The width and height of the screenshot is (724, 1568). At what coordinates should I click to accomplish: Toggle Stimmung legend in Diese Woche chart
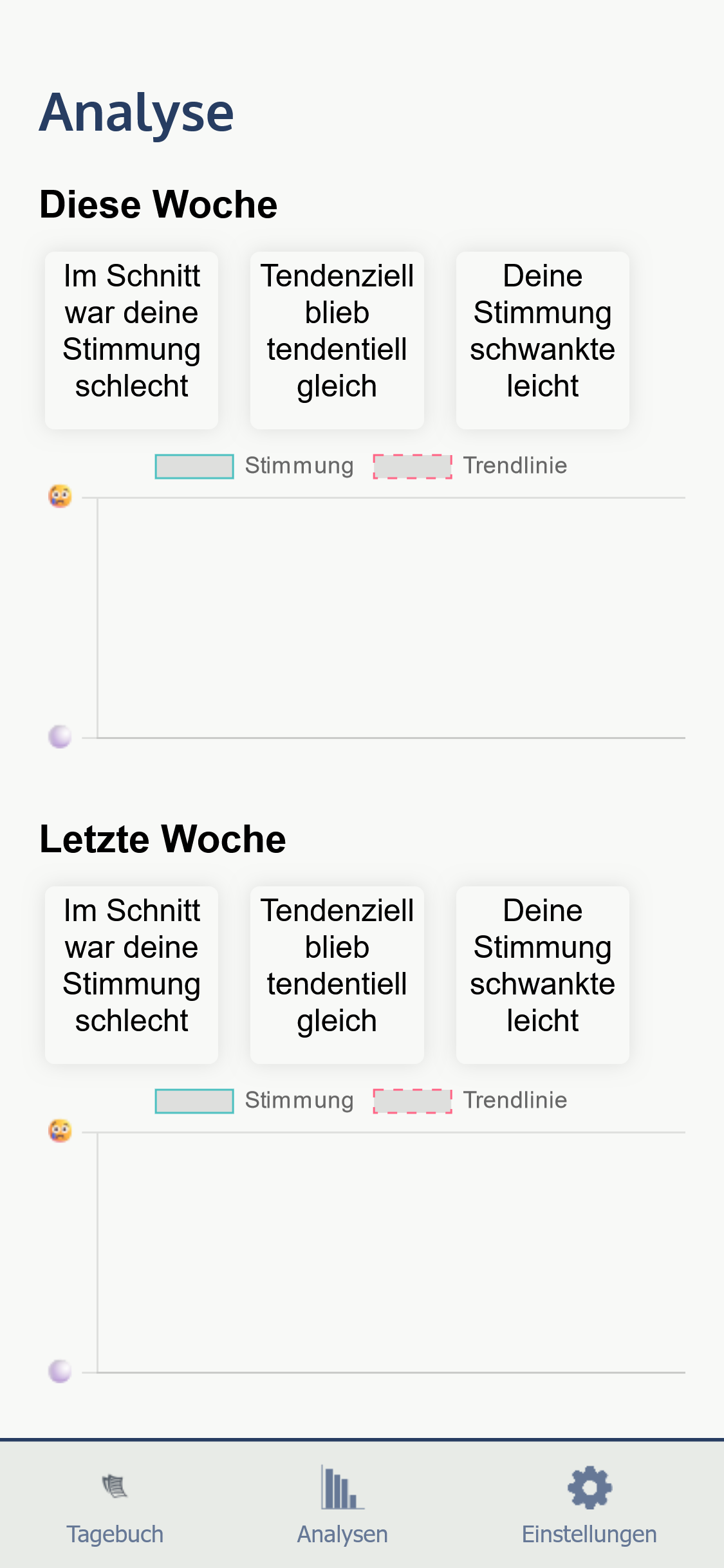click(255, 466)
